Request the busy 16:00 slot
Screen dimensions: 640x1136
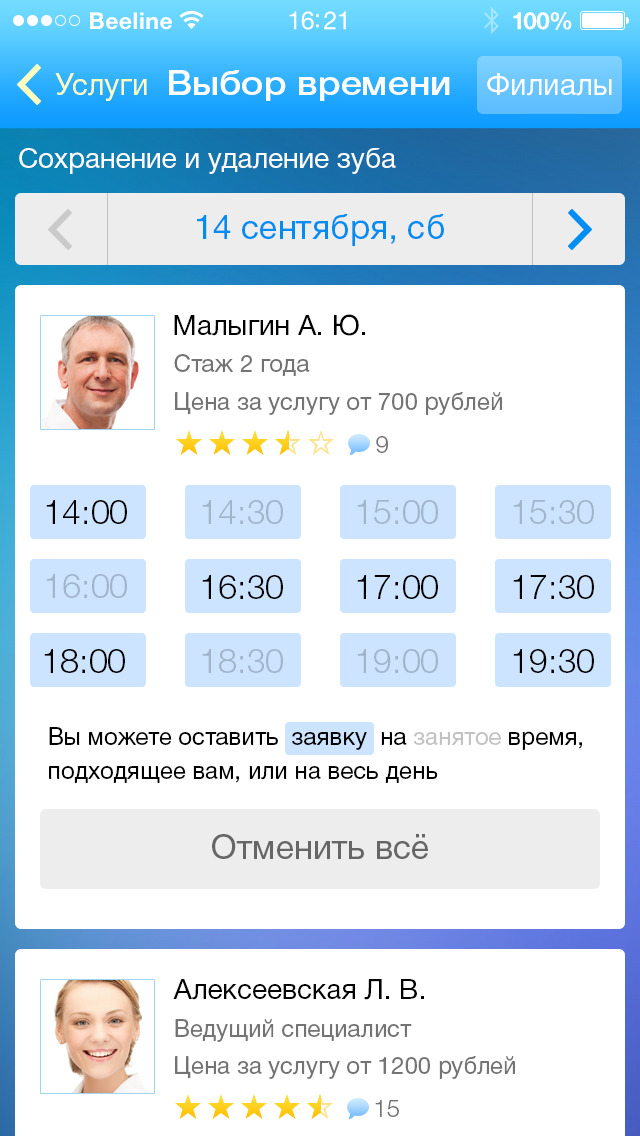(x=88, y=586)
